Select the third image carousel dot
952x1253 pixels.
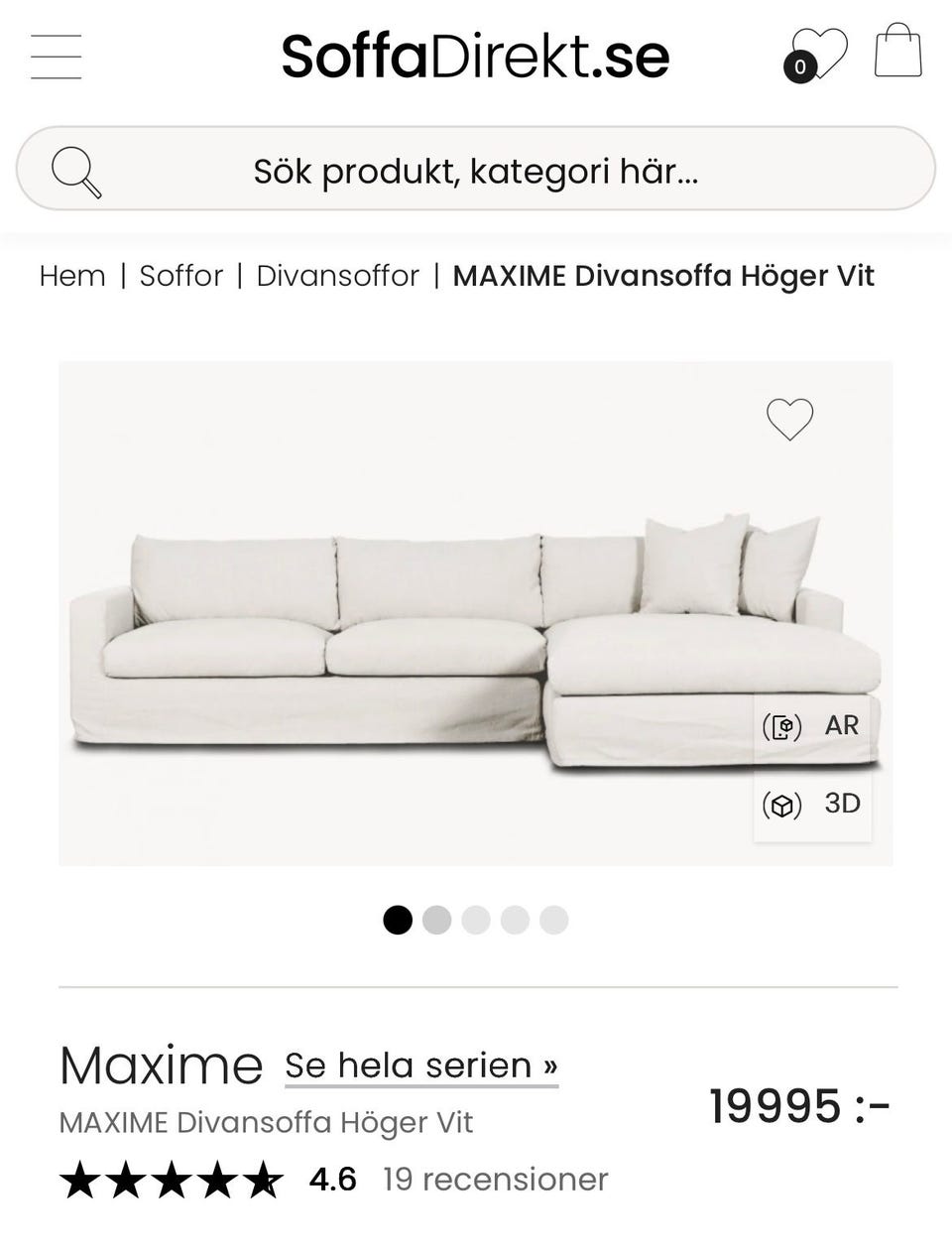[x=476, y=921]
